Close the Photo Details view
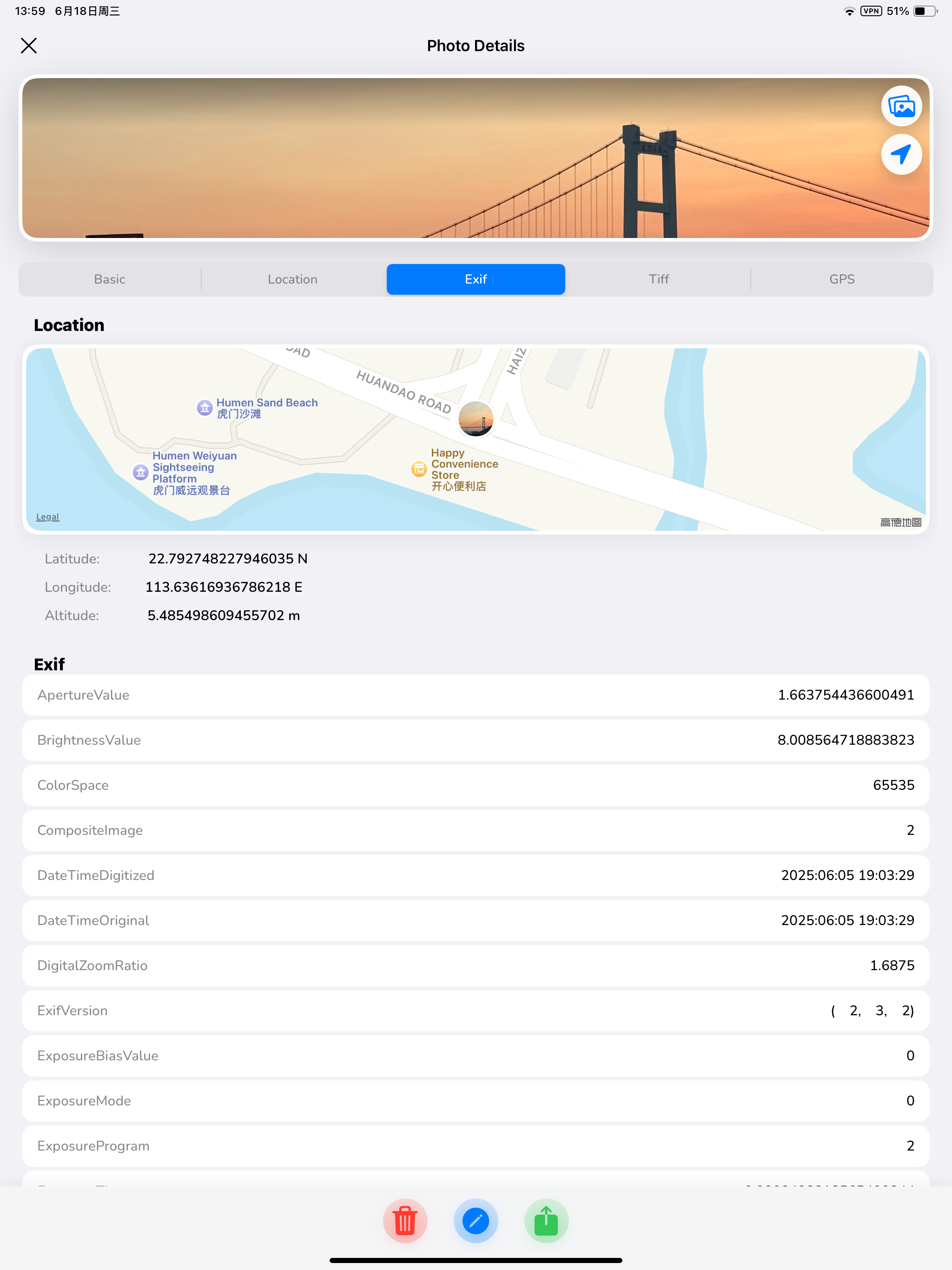This screenshot has height=1270, width=952. (29, 46)
